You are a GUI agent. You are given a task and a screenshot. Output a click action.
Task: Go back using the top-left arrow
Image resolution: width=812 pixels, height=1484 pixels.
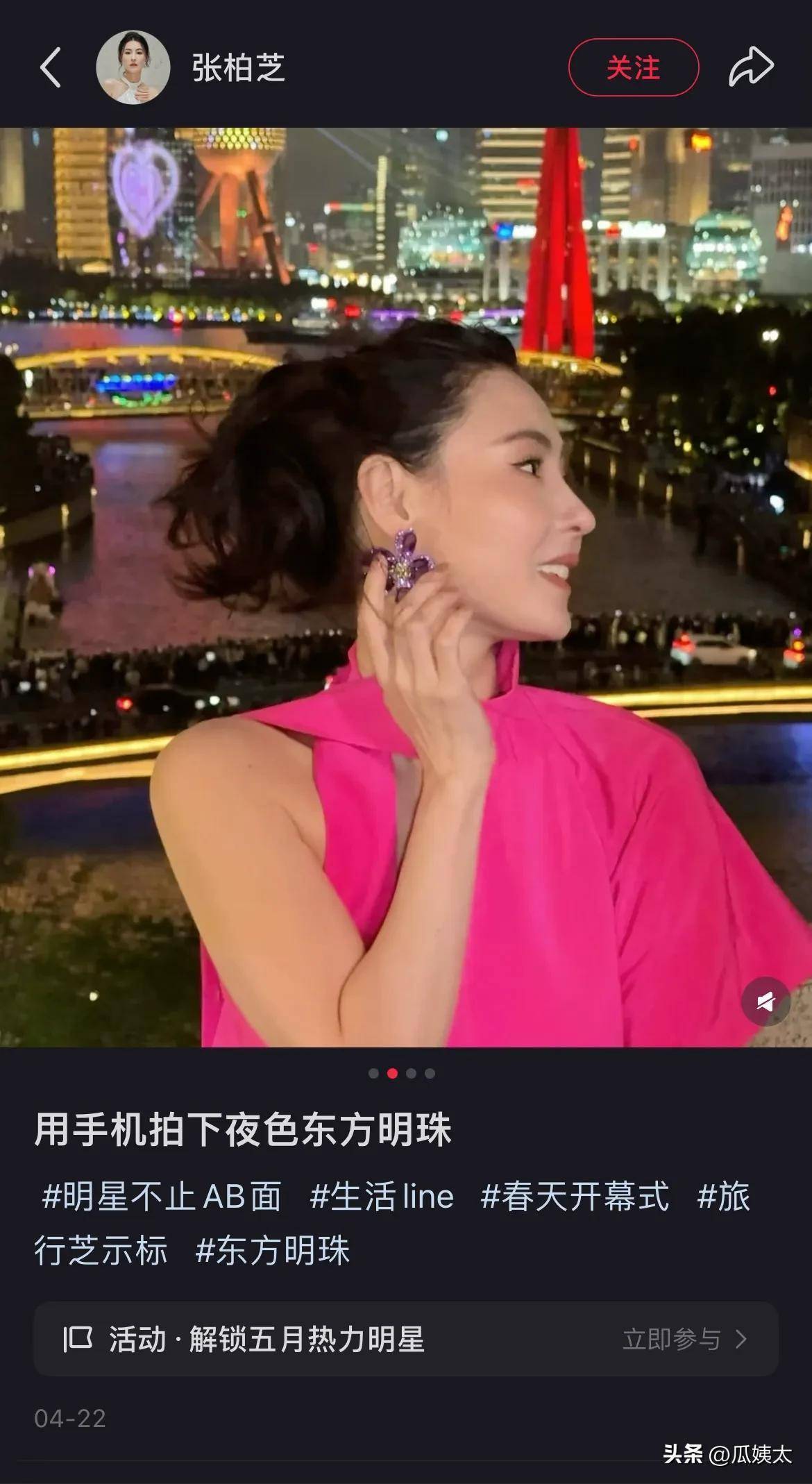click(51, 67)
